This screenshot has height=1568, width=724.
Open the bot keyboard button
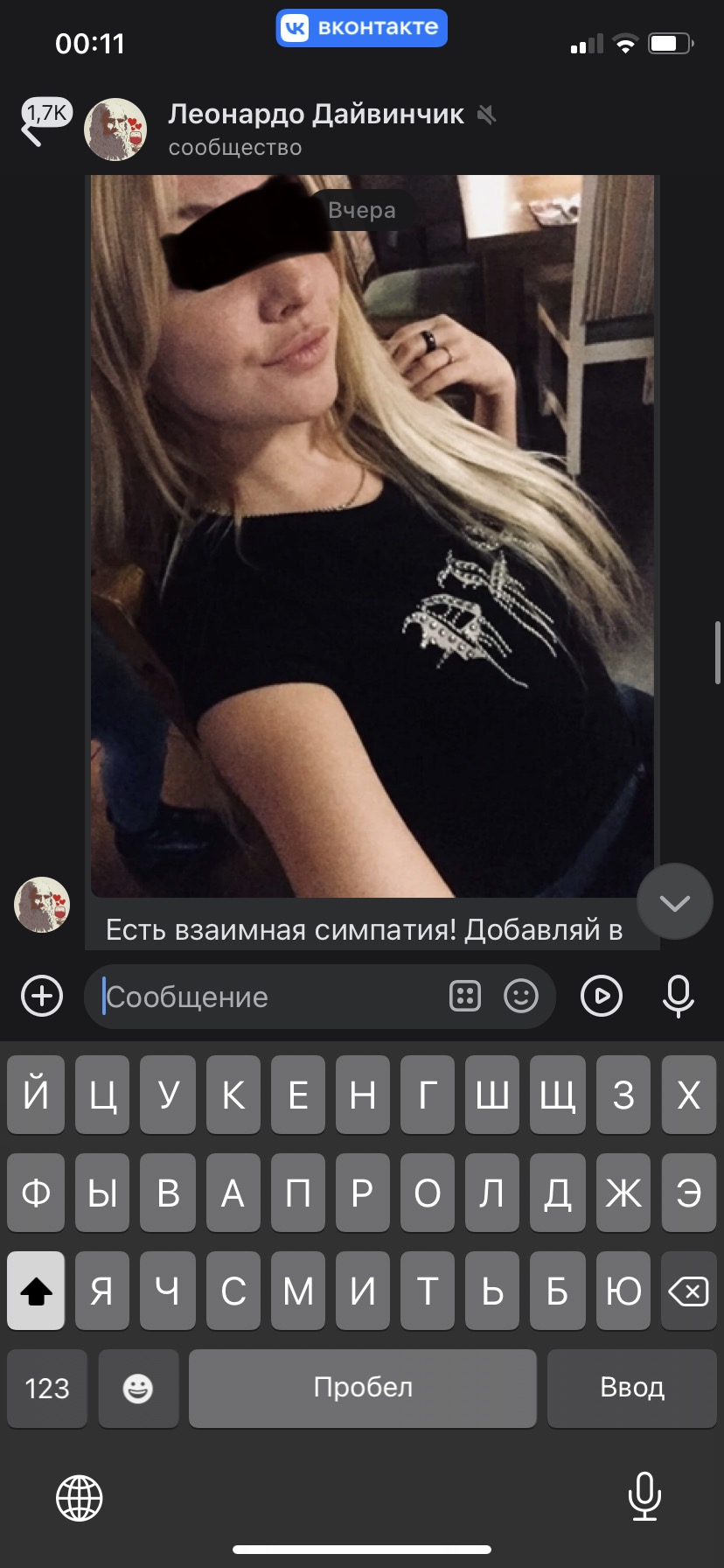coord(465,996)
